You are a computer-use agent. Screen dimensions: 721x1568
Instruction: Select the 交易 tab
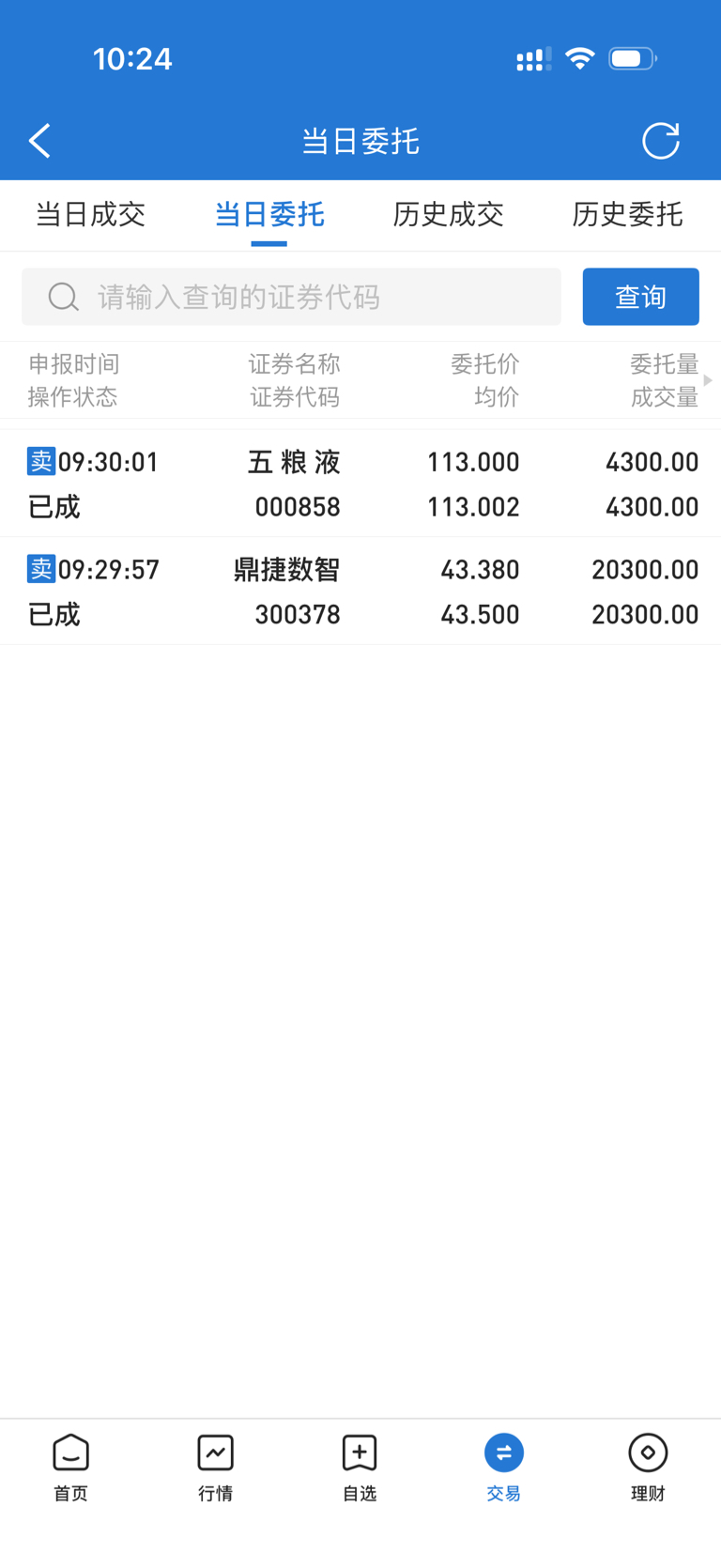(504, 1468)
